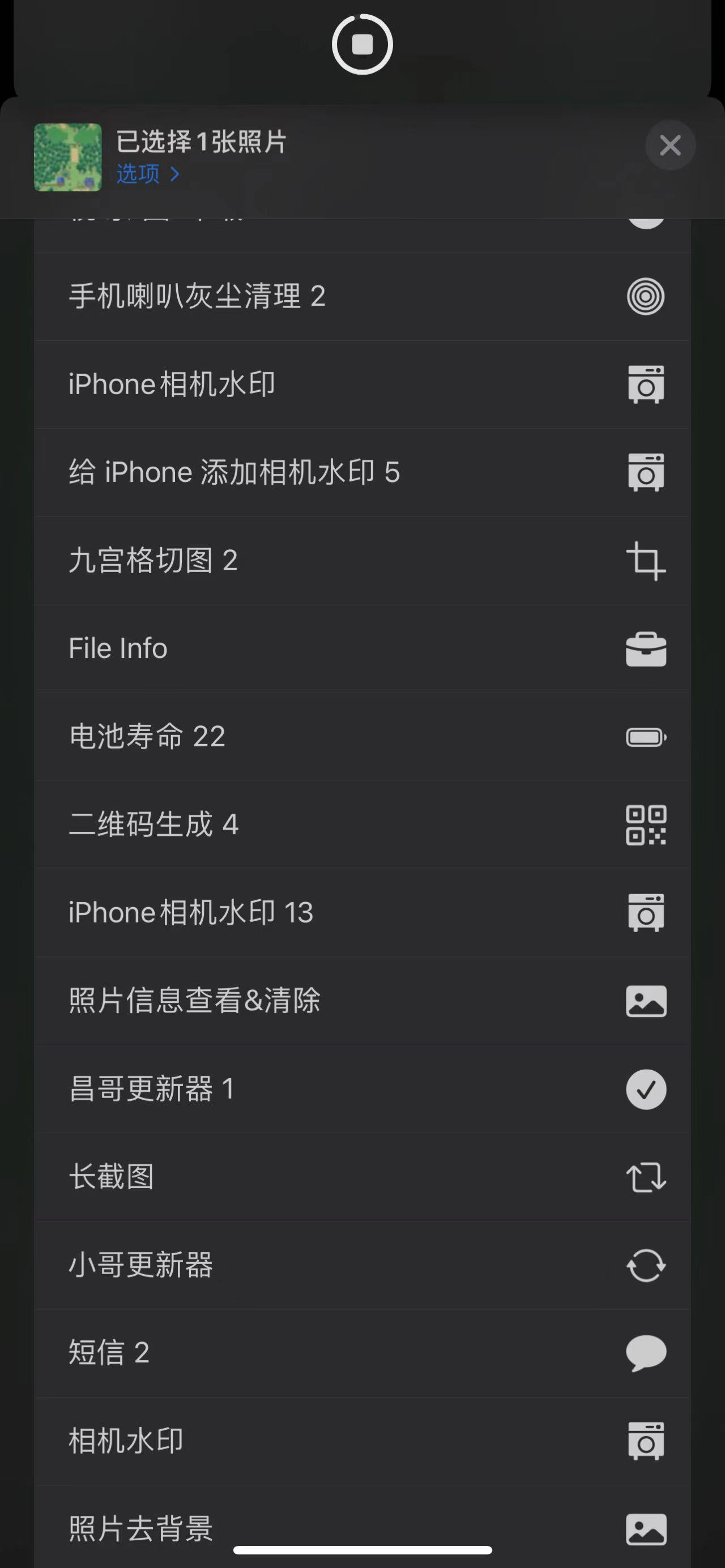The height and width of the screenshot is (1568, 725).
Task: Run the iPhone相机水印 shortcut
Action: tap(362, 384)
